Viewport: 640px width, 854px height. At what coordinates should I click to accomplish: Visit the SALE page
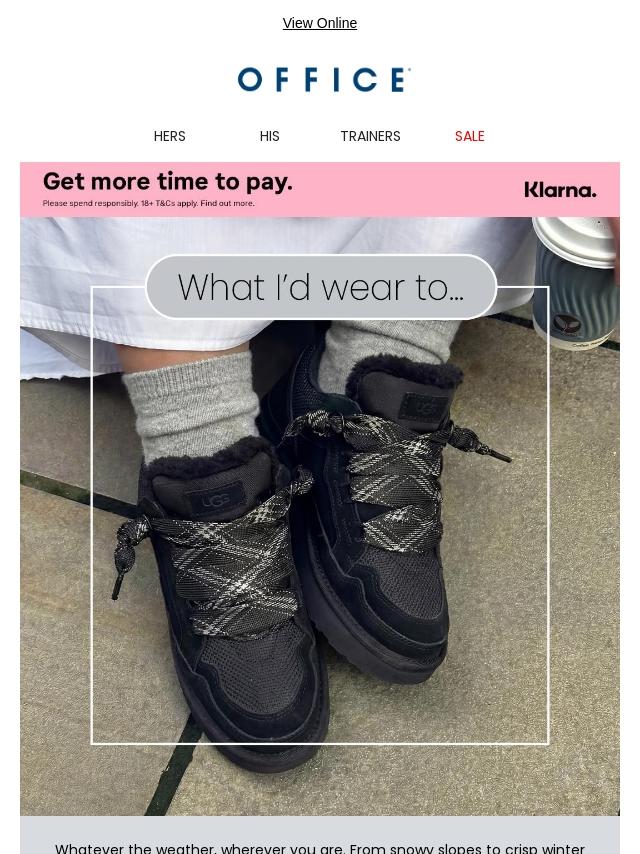[x=469, y=136]
